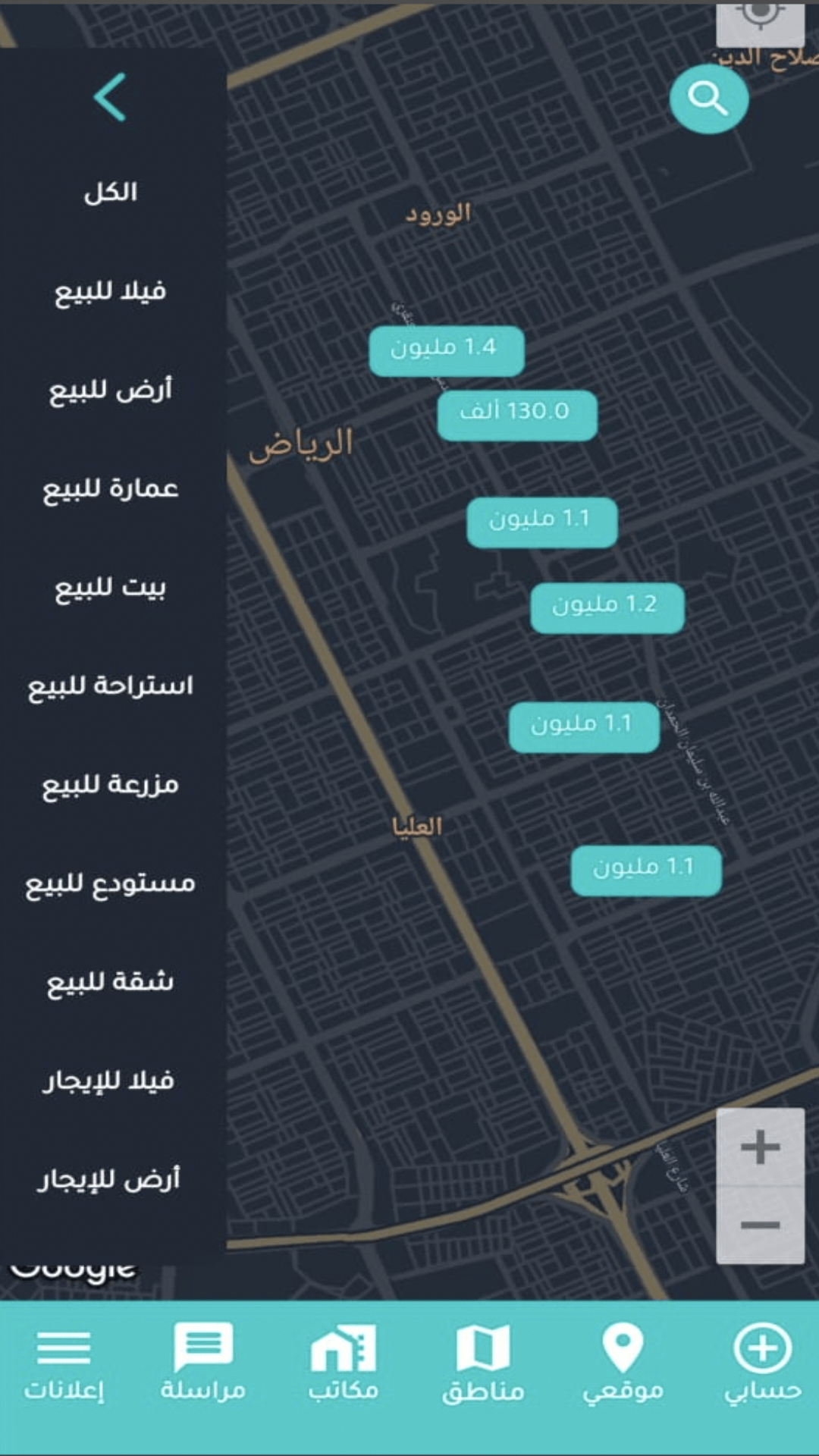
Task: Open the 1.4 مليون map listing
Action: pos(446,350)
